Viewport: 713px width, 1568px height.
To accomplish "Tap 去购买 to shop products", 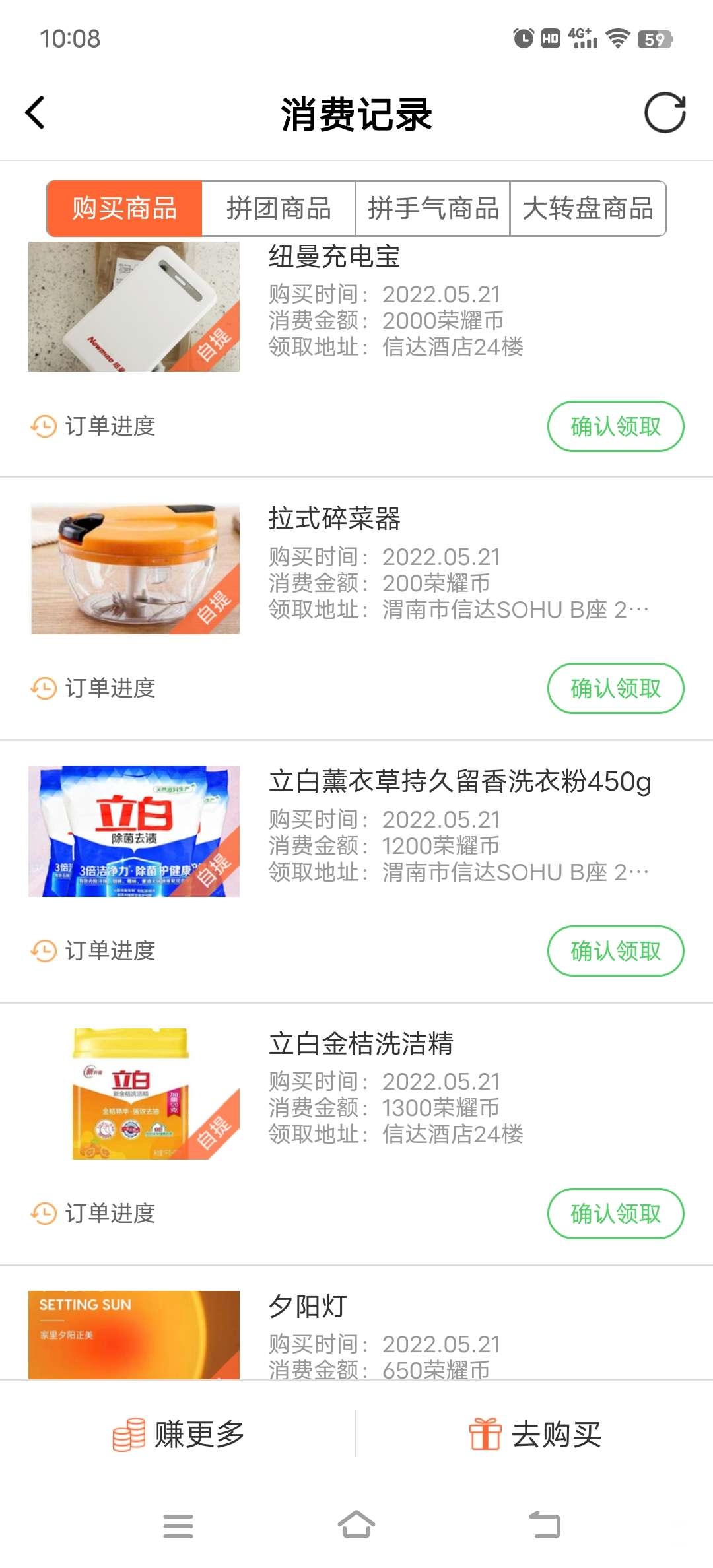I will [x=535, y=1434].
